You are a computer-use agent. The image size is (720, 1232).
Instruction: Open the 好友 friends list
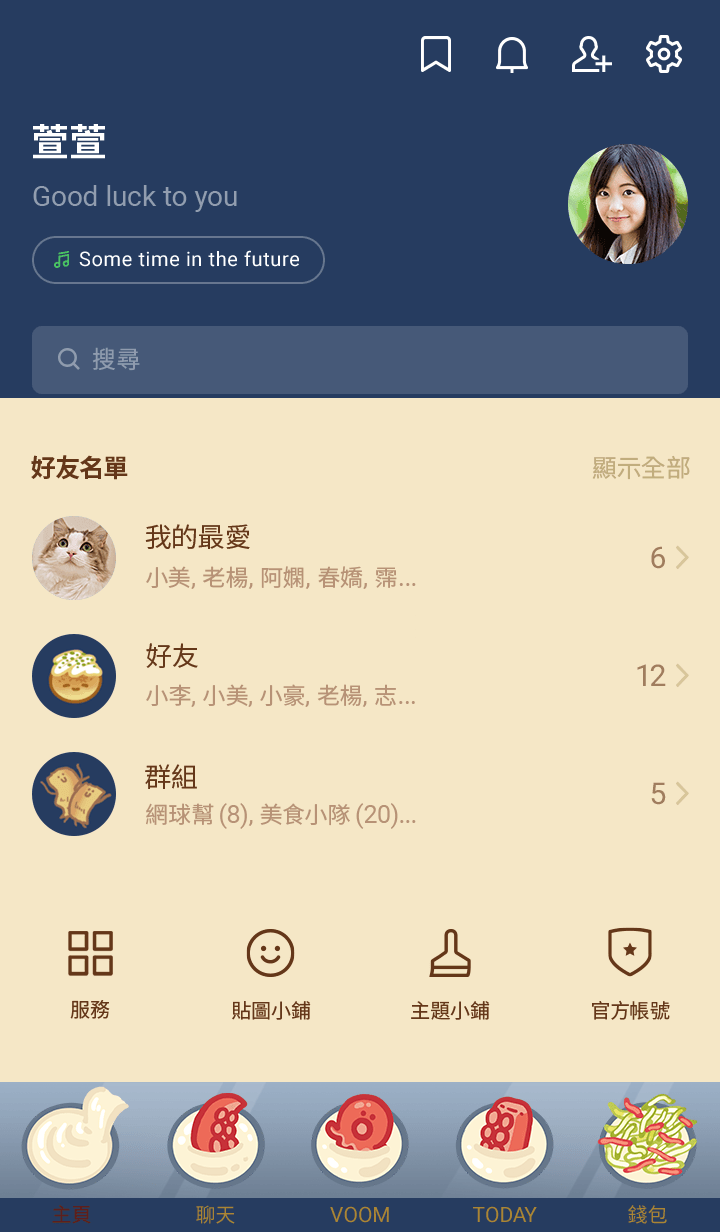(x=360, y=676)
